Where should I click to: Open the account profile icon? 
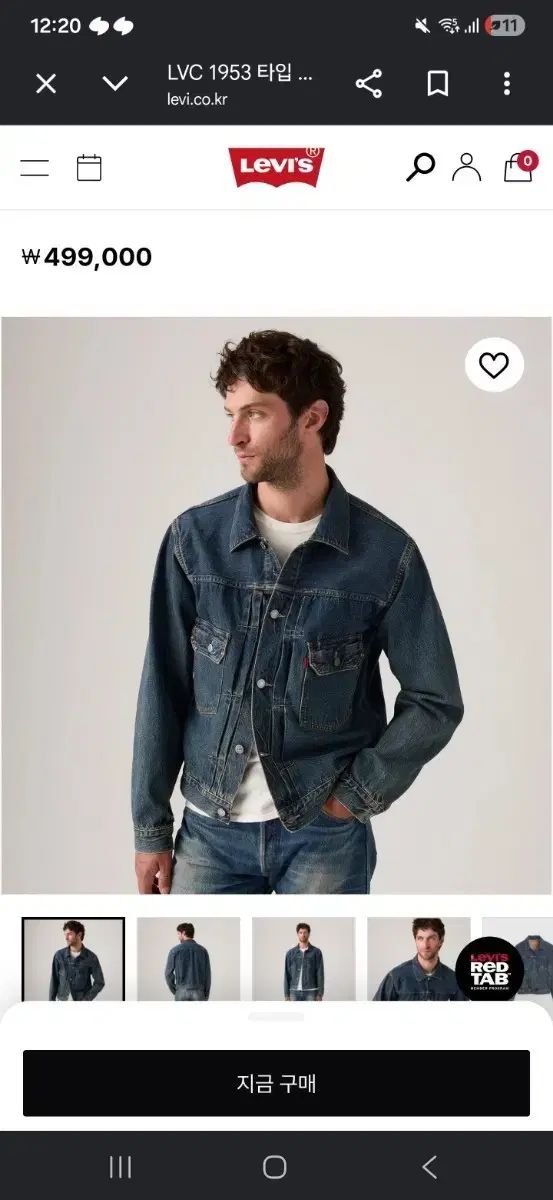(466, 167)
